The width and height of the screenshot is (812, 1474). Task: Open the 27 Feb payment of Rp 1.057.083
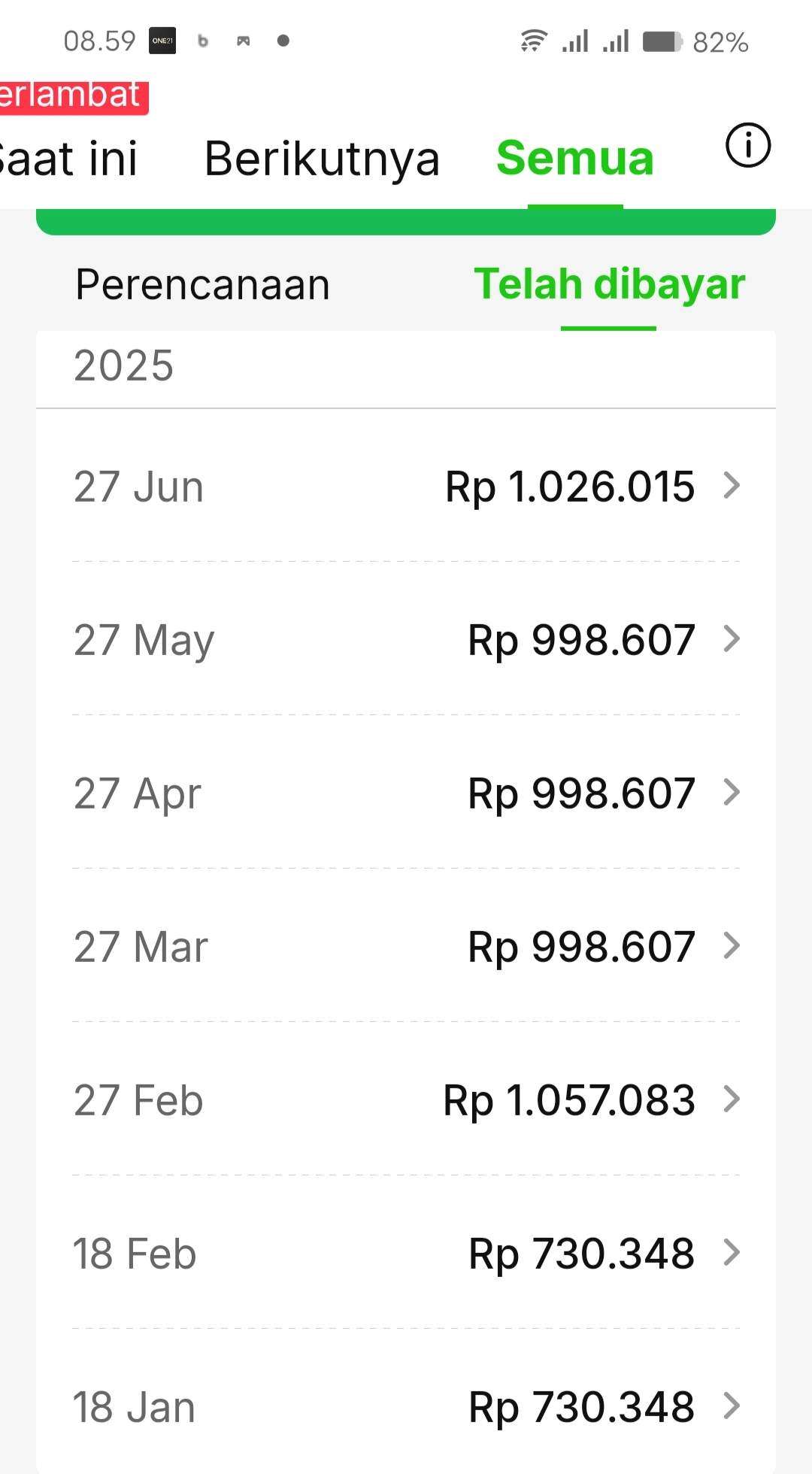pyautogui.click(x=406, y=1099)
